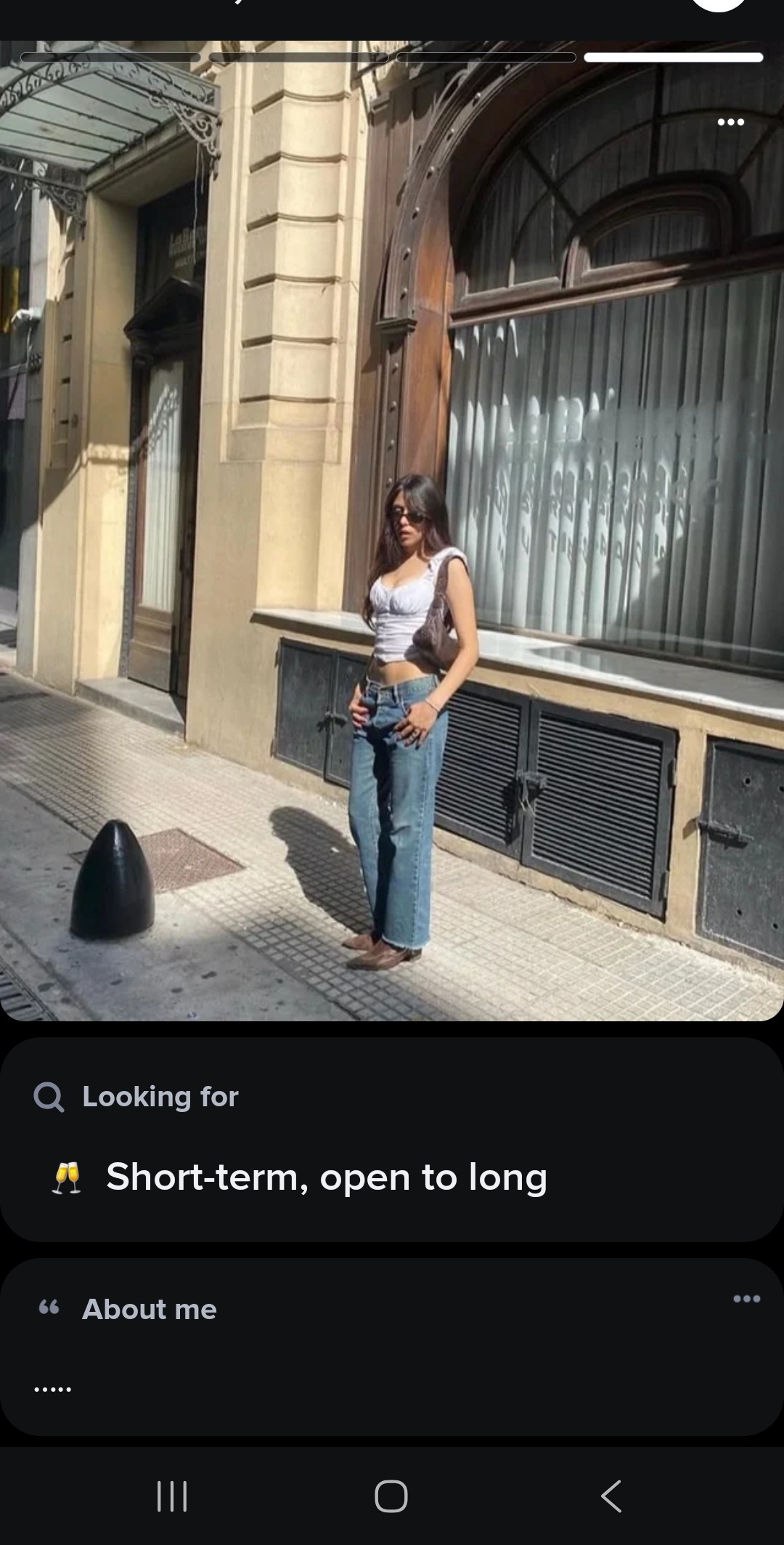Select the first photo progress bar
The image size is (784, 1545).
(x=113, y=56)
